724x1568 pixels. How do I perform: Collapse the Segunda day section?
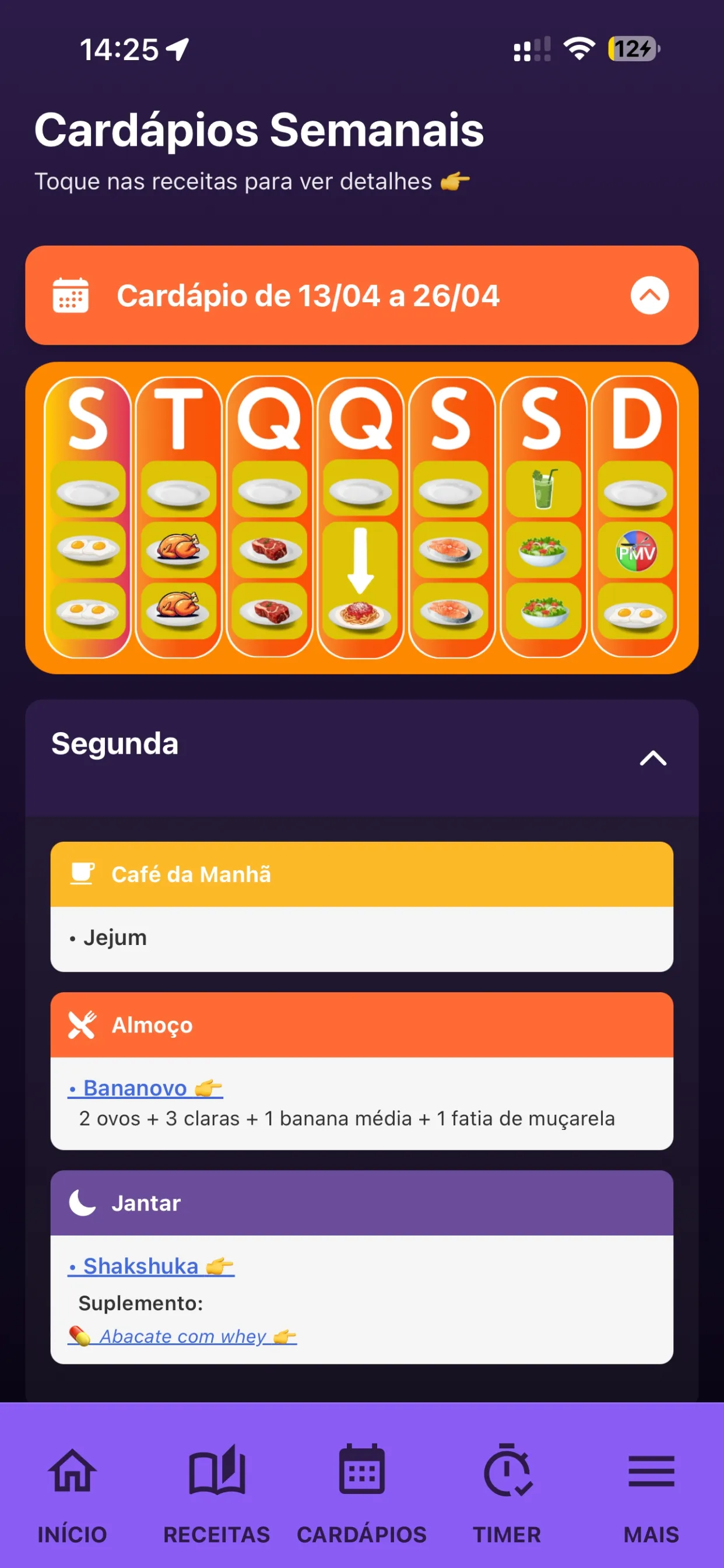(x=652, y=758)
